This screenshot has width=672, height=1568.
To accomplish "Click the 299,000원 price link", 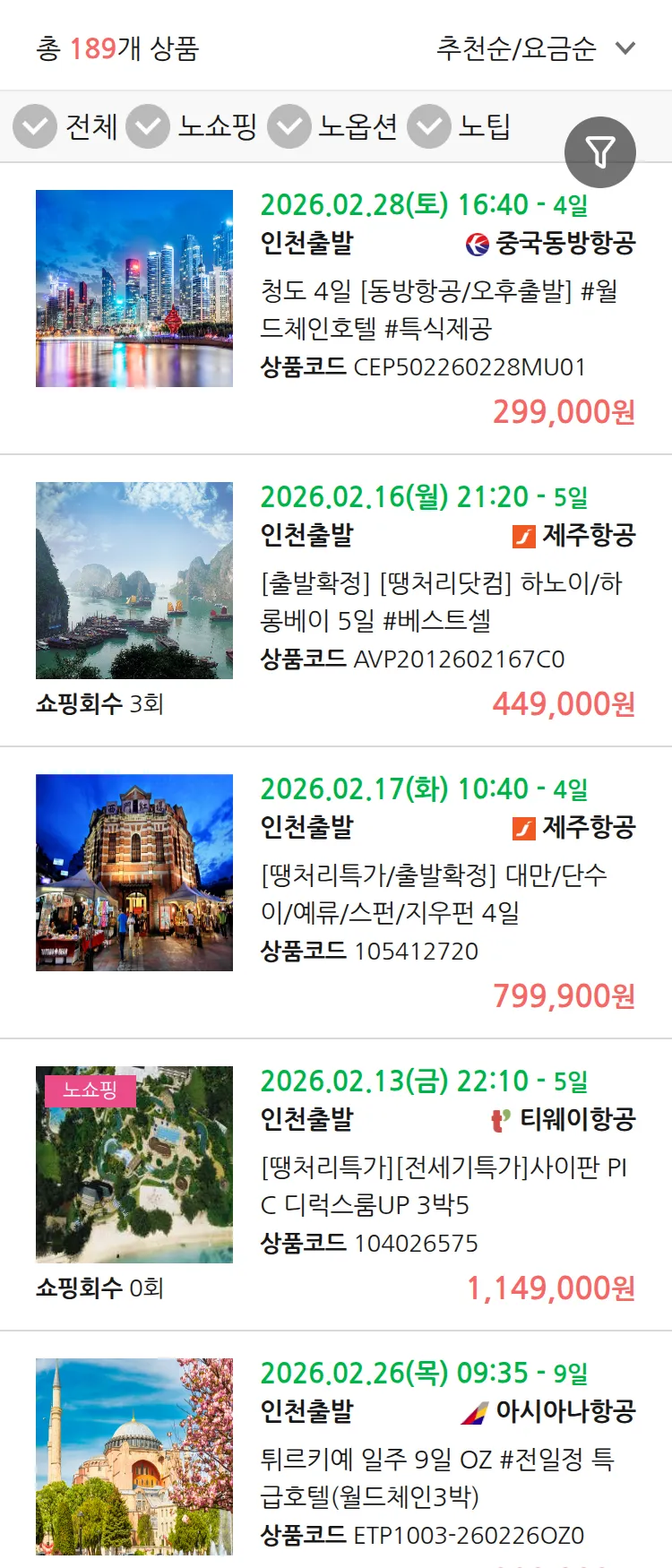I will 563,413.
